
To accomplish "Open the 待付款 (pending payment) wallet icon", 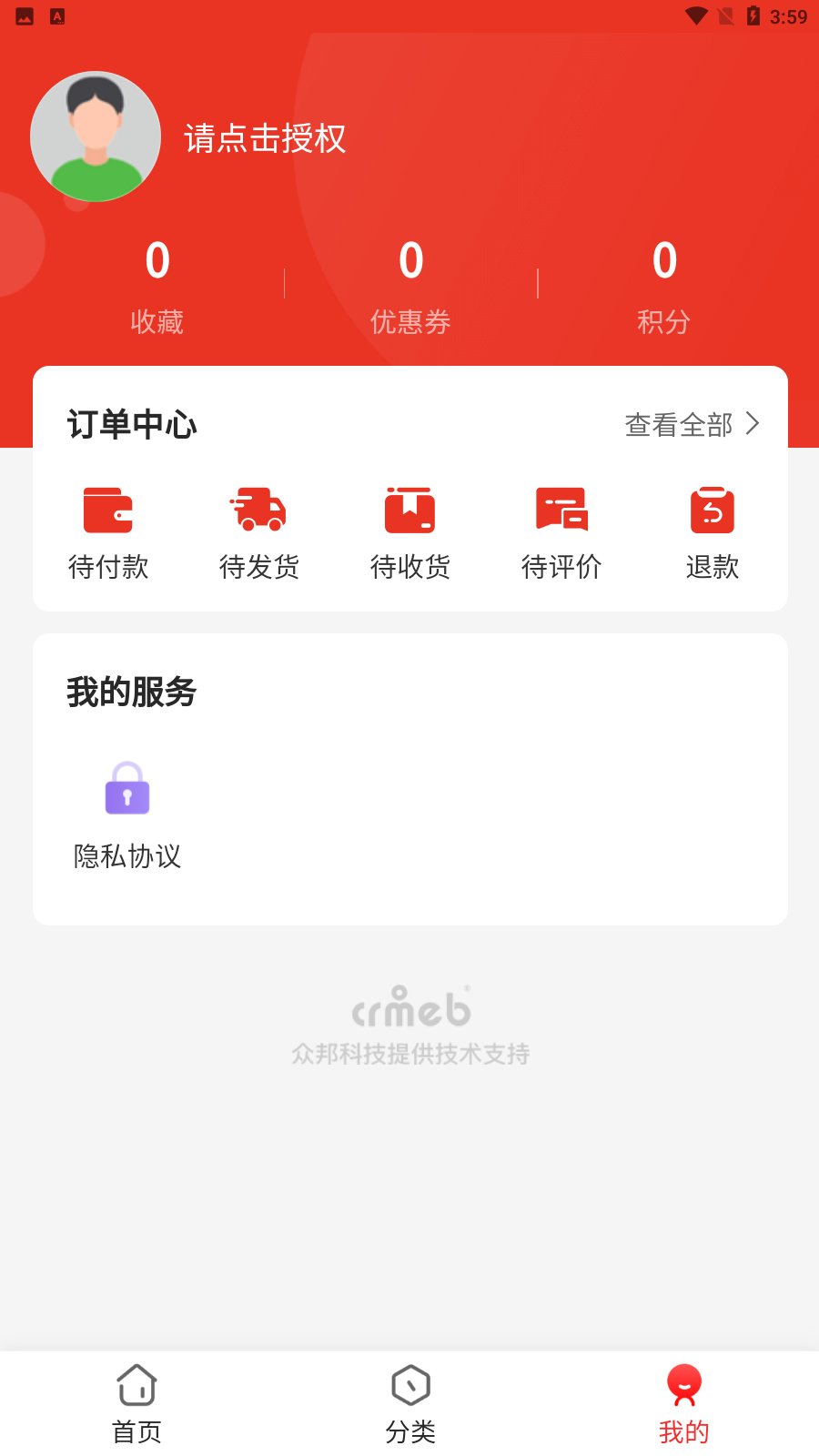I will (108, 510).
